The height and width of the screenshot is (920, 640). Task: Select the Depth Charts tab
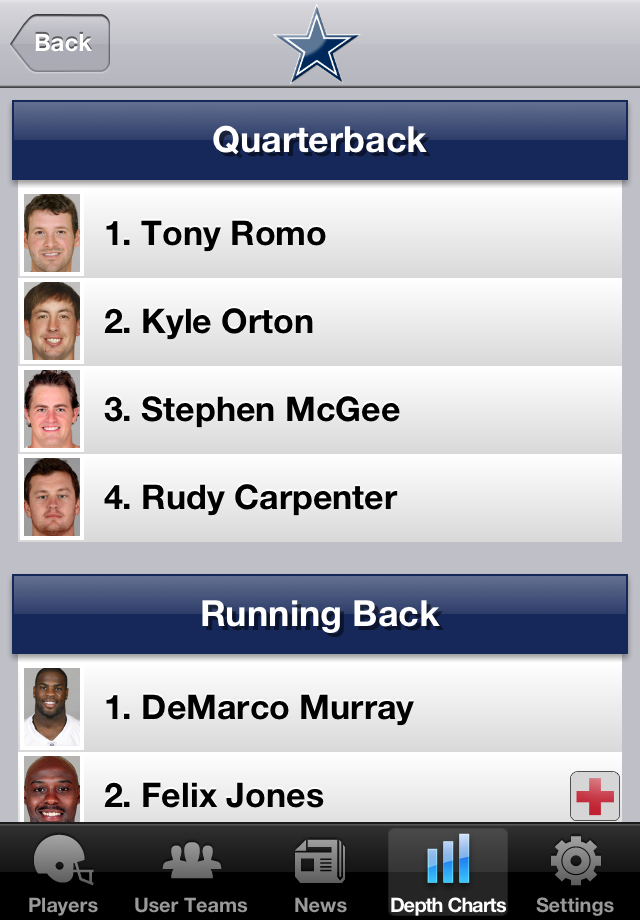448,874
